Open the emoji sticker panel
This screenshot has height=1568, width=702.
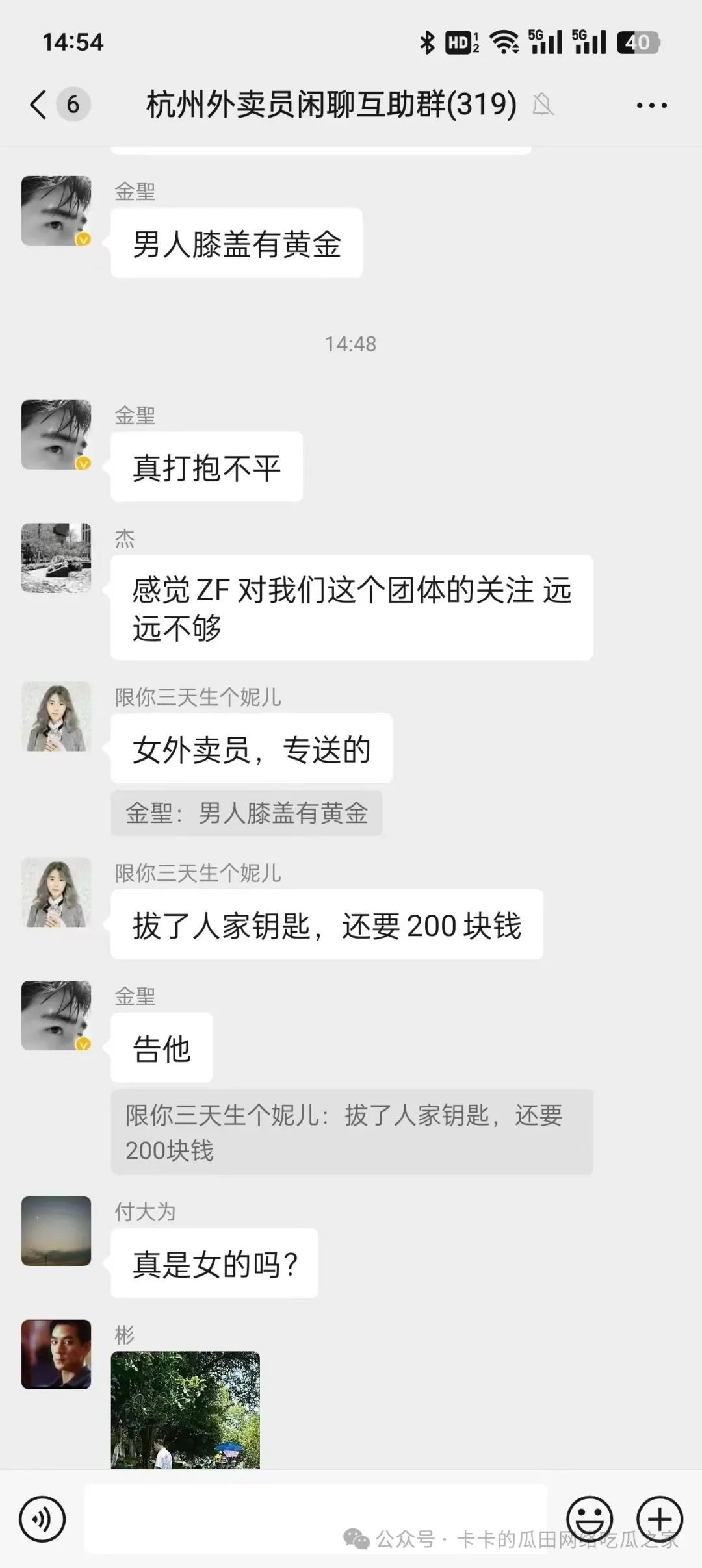click(590, 1519)
